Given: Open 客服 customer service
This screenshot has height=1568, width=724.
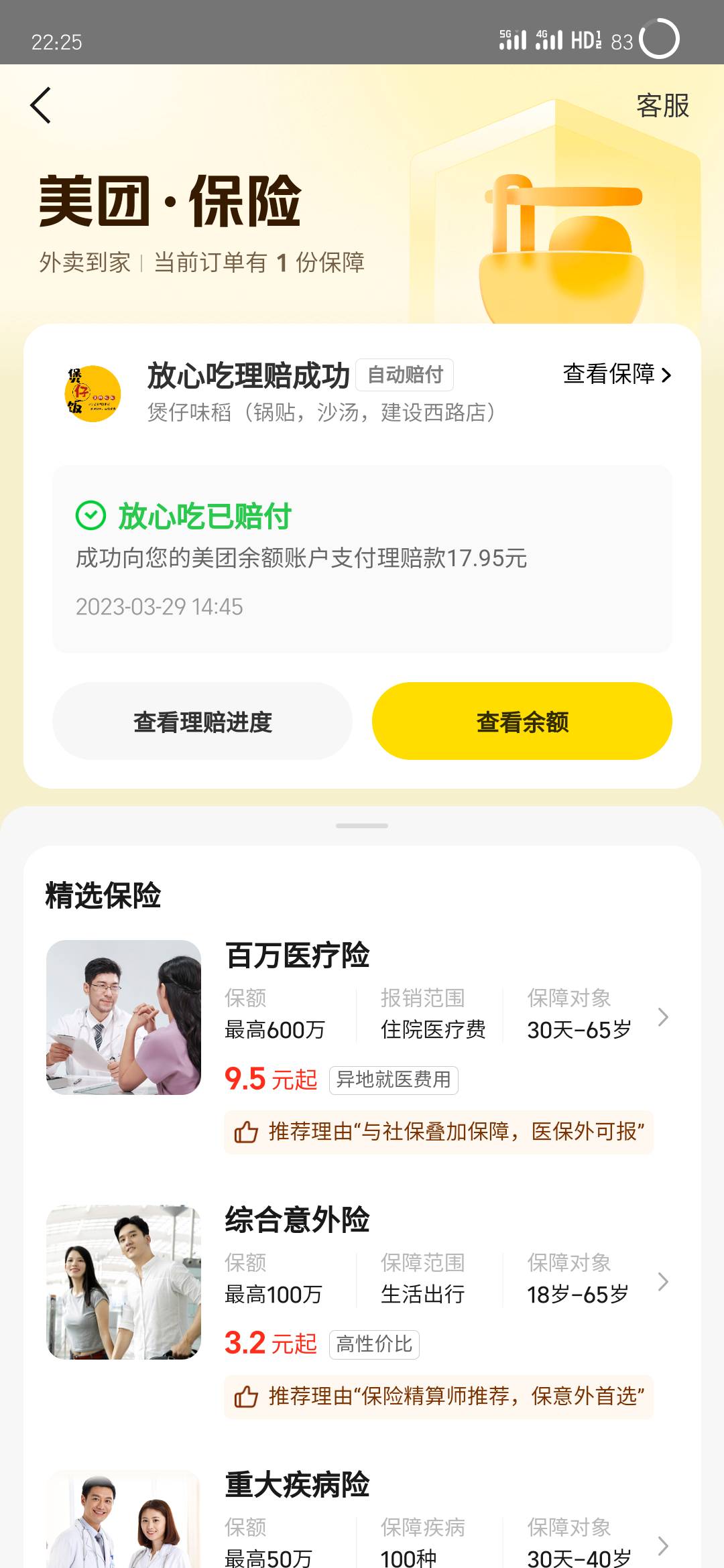Looking at the screenshot, I should (x=662, y=106).
